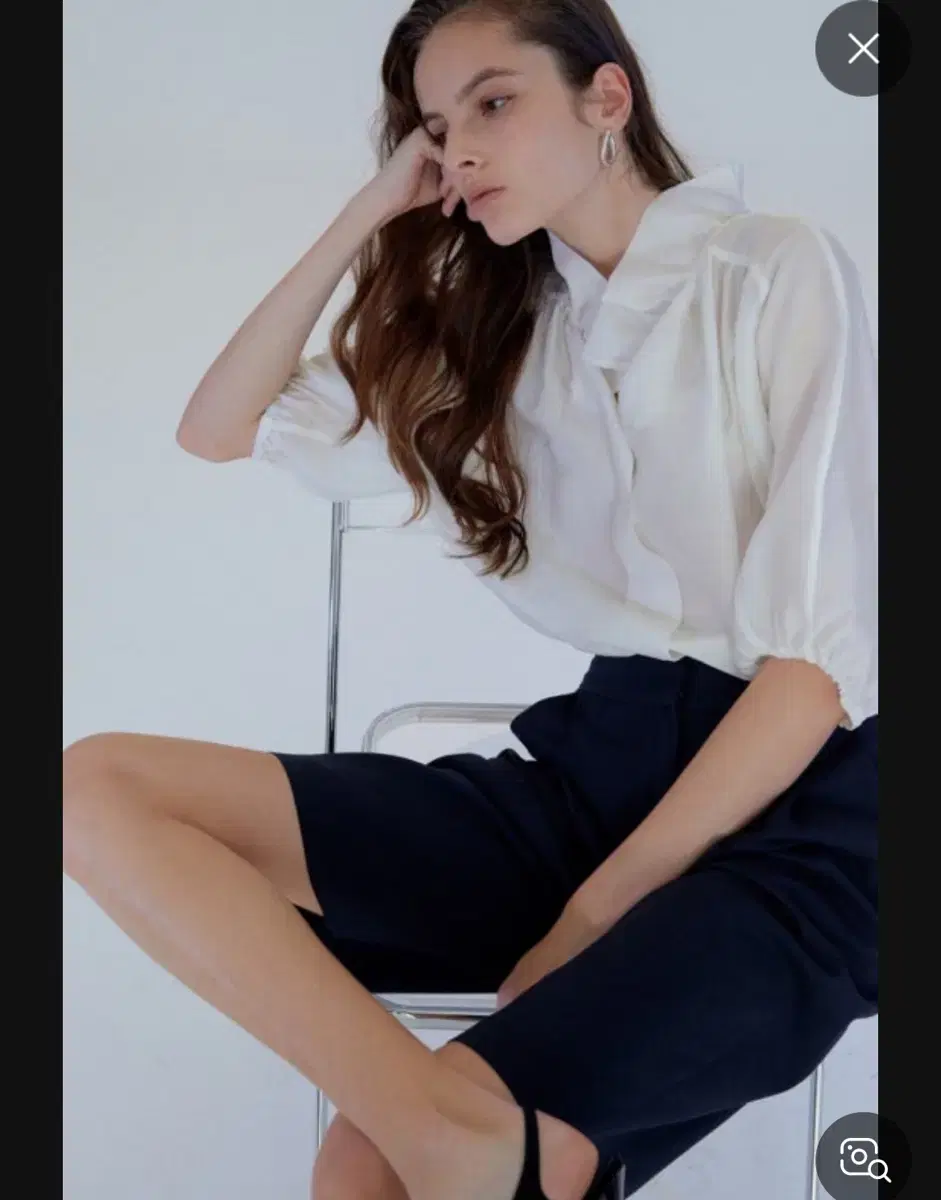Tap the center of the product photo
The image size is (941, 1200).
470,600
